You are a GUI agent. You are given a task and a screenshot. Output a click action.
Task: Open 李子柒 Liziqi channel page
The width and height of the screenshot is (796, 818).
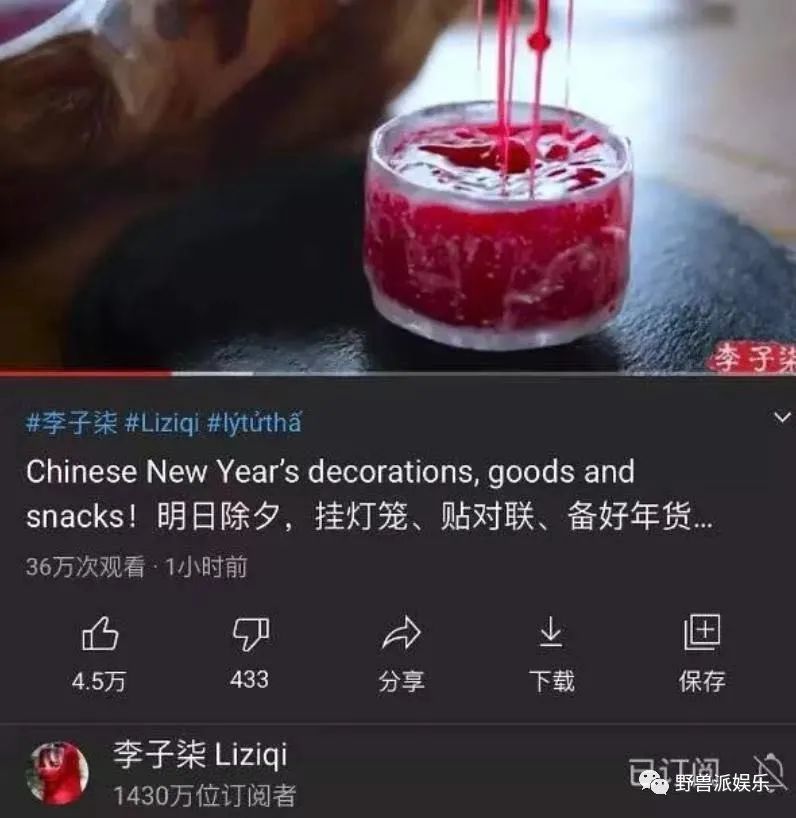200,755
